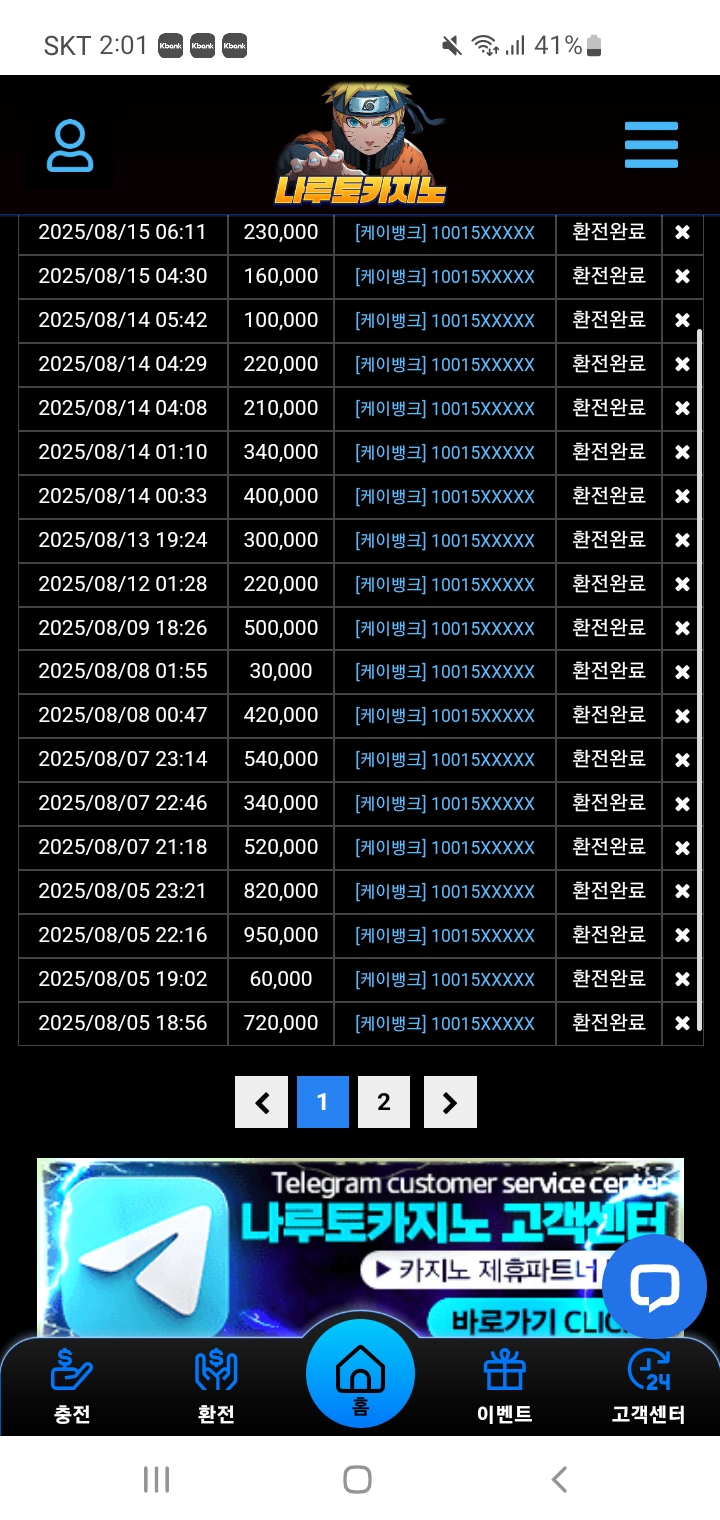This screenshot has height=1520, width=720.
Task: Open the user profile icon
Action: pyautogui.click(x=70, y=147)
